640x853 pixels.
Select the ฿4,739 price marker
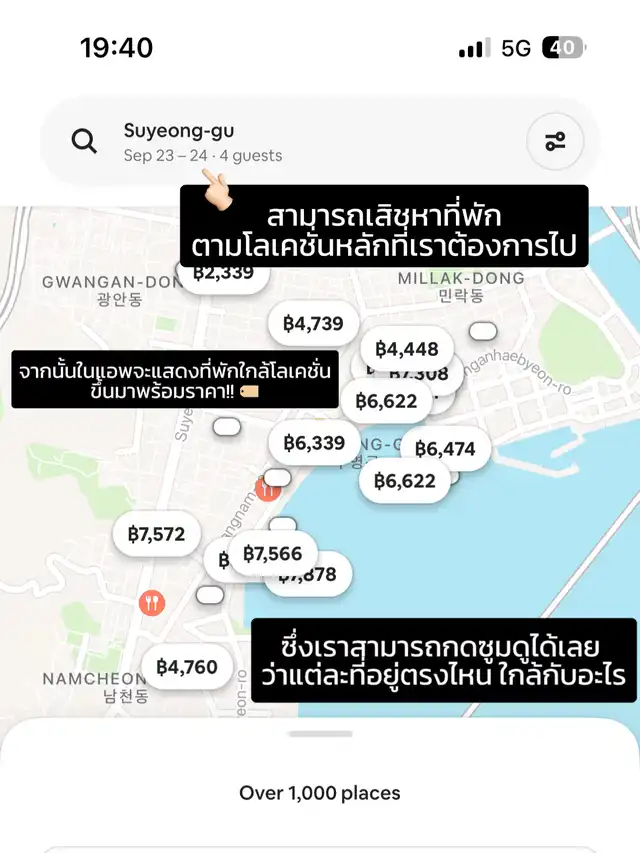313,323
